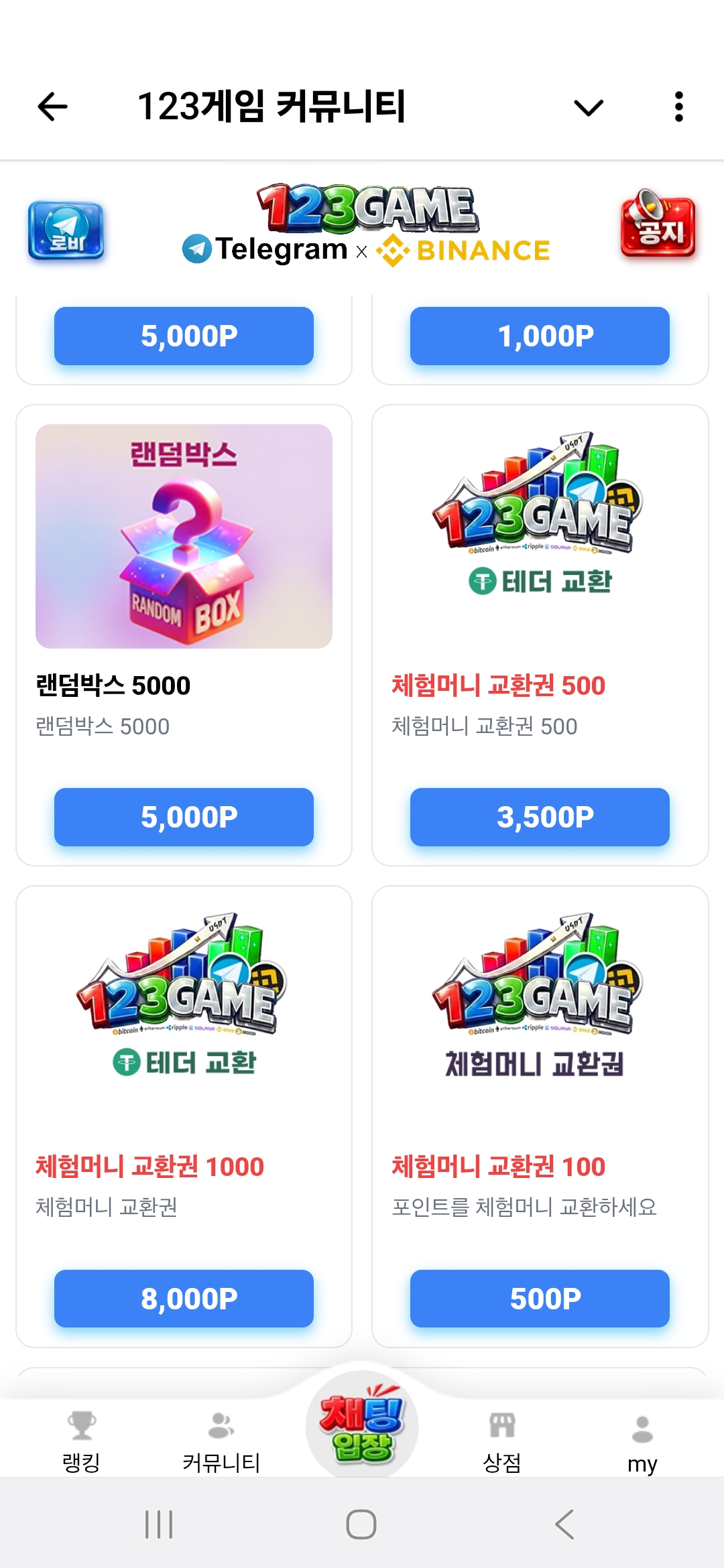Go back using the top arrow
724x1568 pixels.
(x=52, y=107)
